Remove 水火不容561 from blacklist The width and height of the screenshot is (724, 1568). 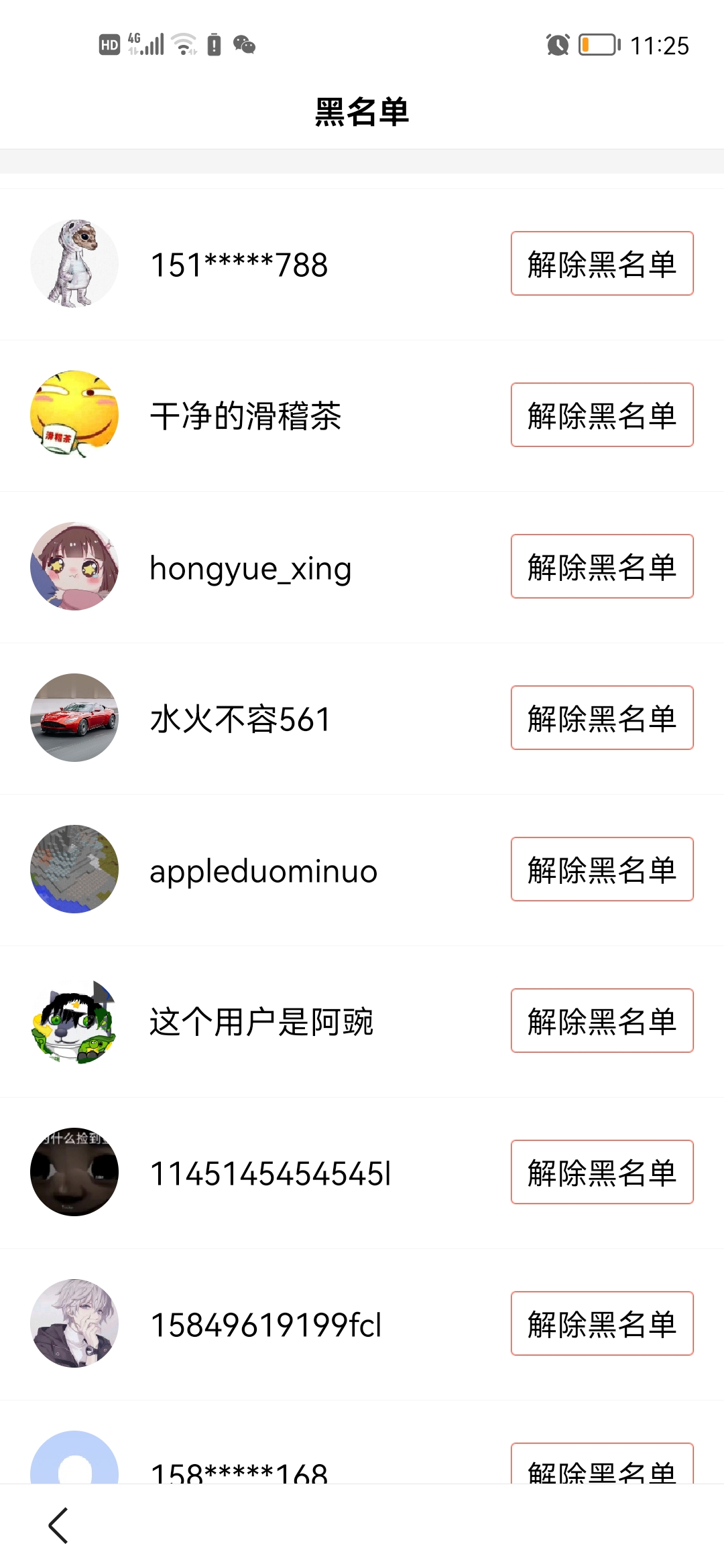tap(602, 718)
